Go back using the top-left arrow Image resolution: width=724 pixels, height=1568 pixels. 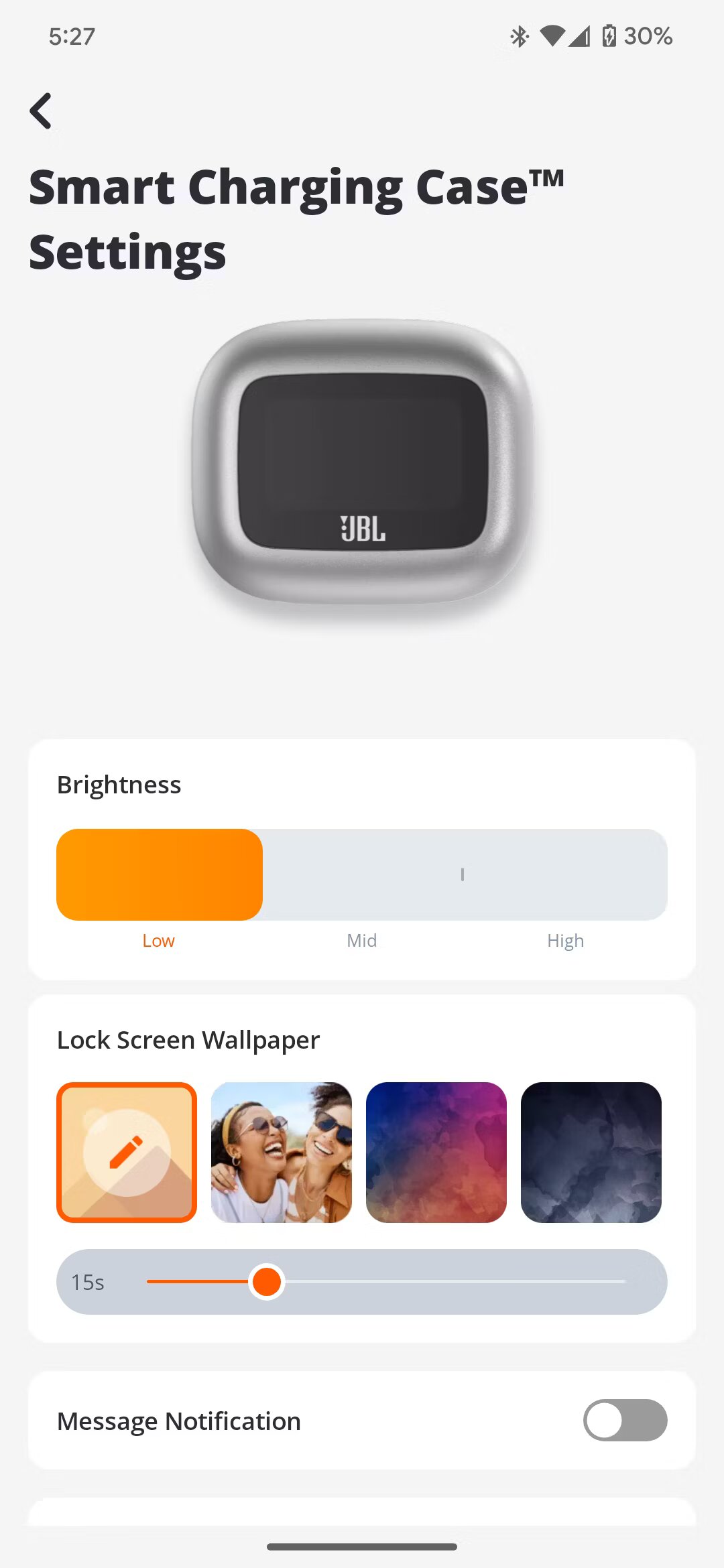pos(41,111)
